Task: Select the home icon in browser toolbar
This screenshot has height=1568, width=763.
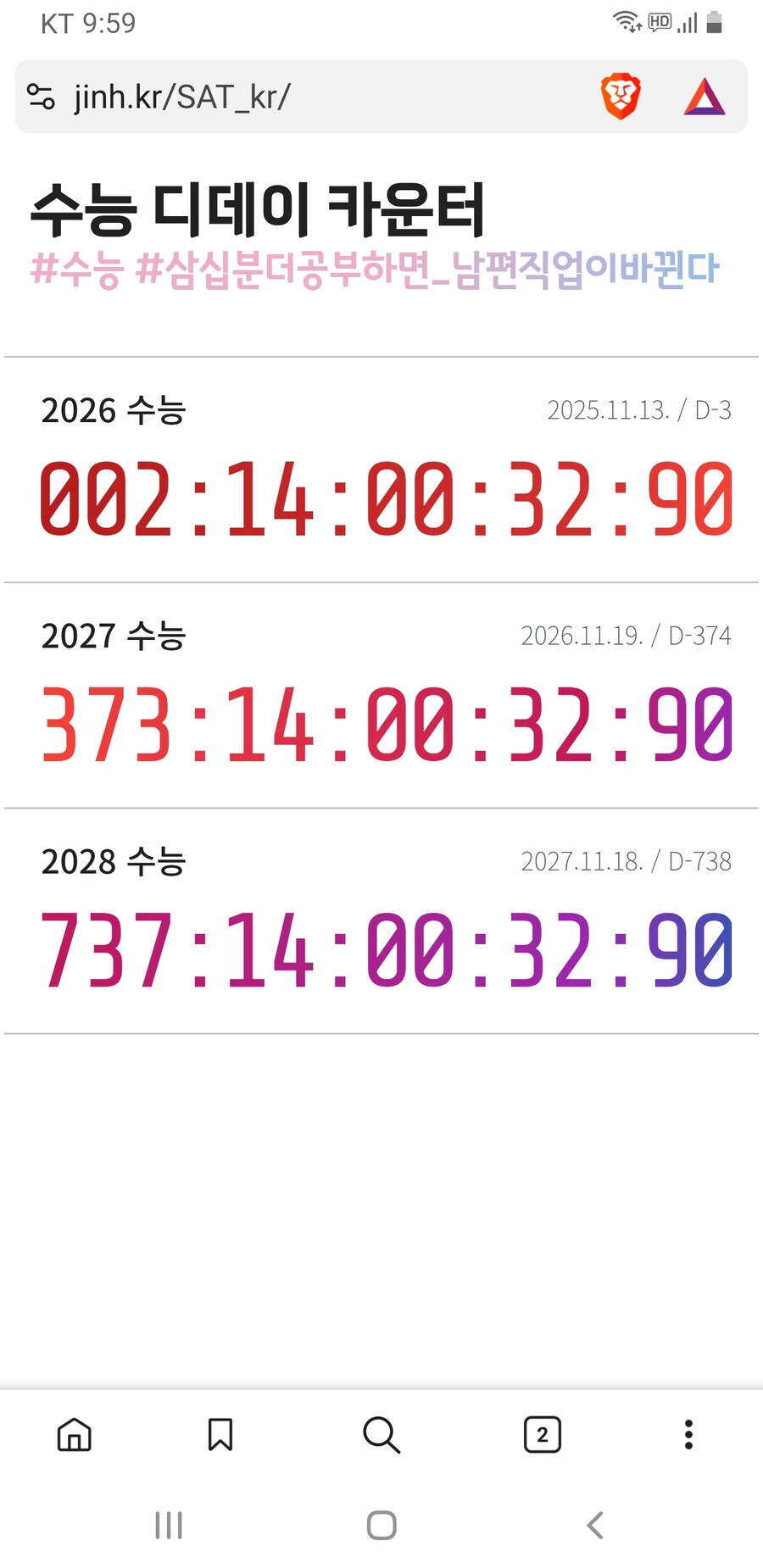Action: click(x=74, y=1435)
